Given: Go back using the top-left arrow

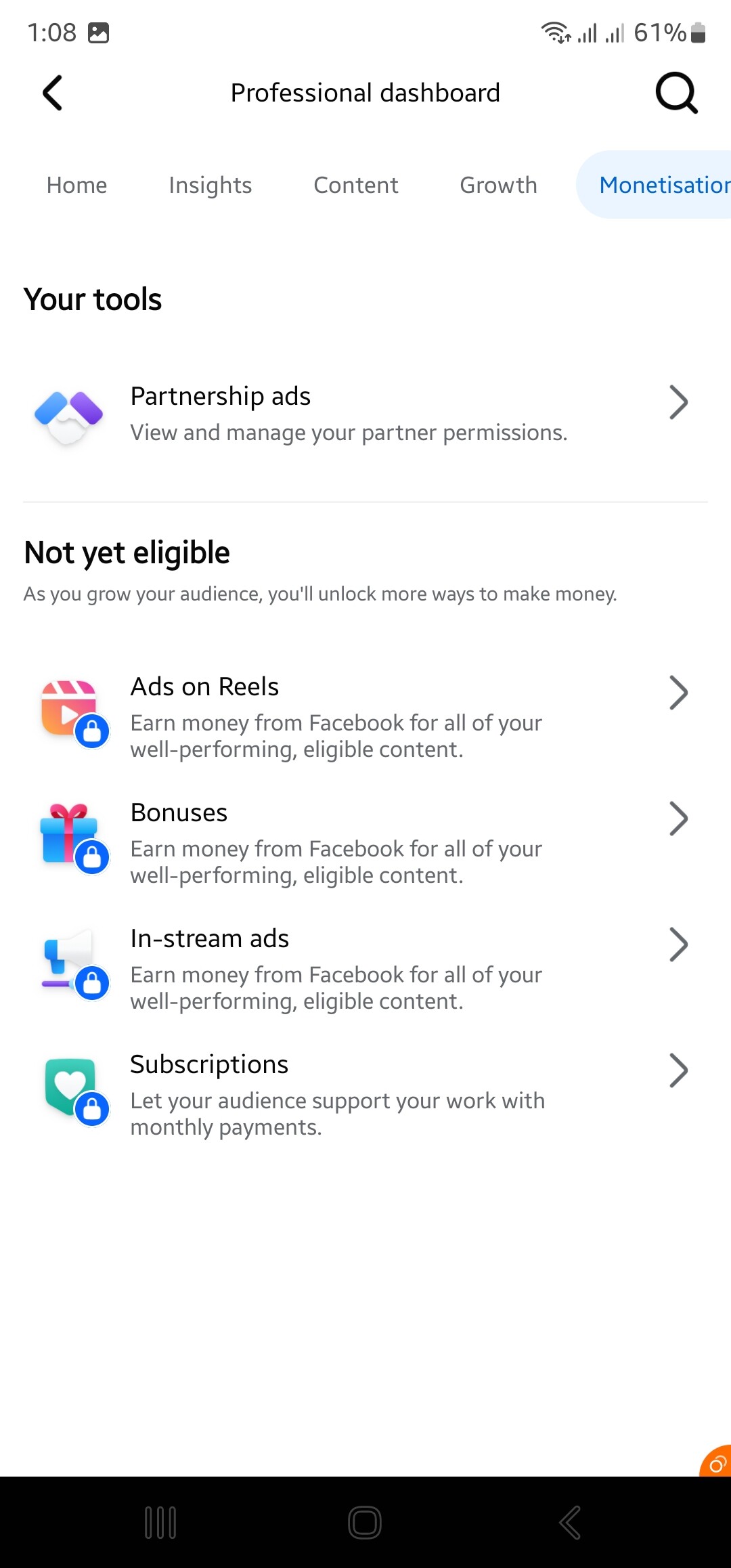Looking at the screenshot, I should [x=53, y=93].
